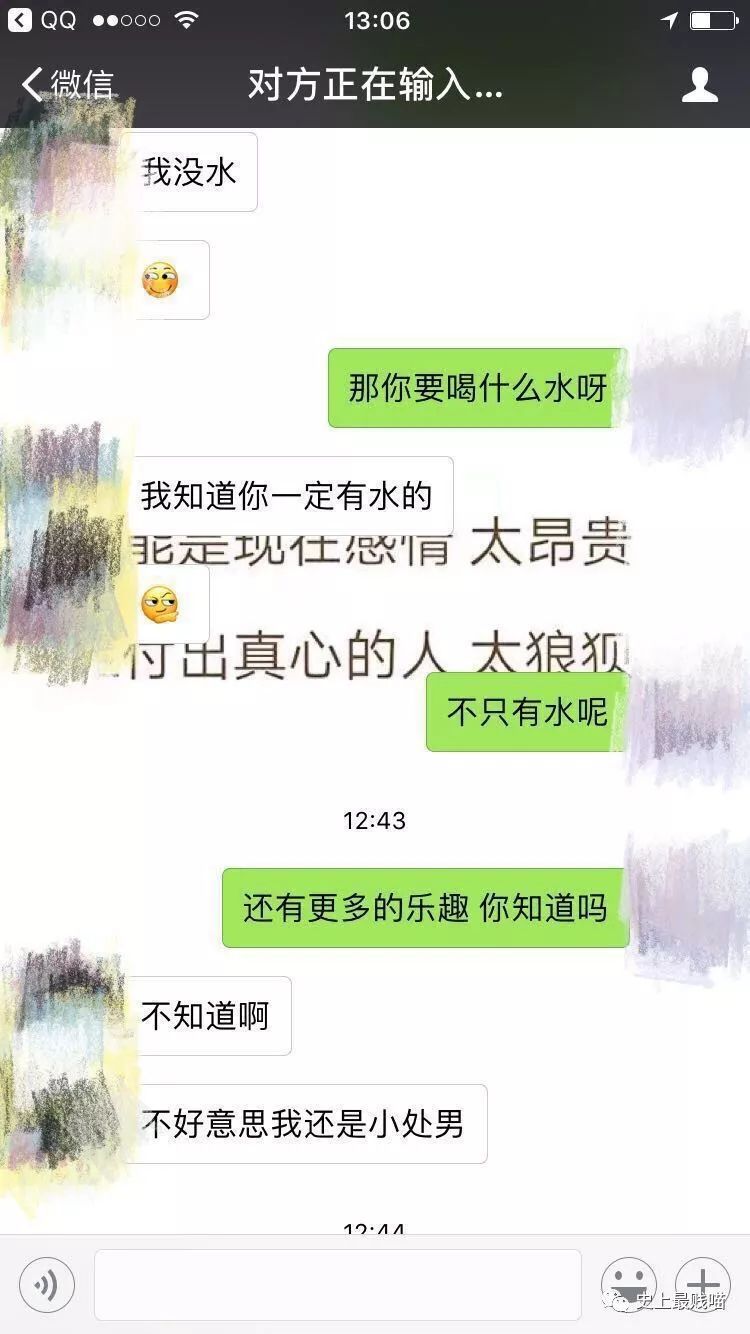Tap the message text input field
This screenshot has width=750, height=1334.
[x=338, y=1285]
